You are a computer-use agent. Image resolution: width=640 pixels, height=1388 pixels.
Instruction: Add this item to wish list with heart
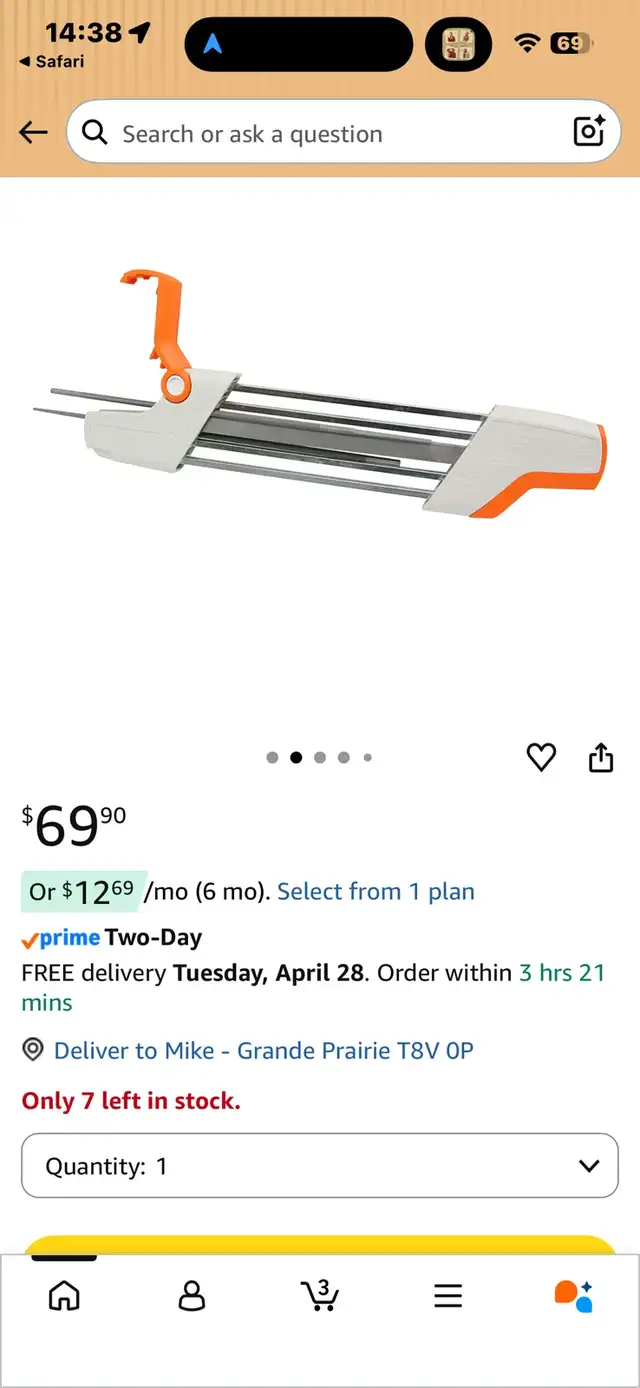541,758
